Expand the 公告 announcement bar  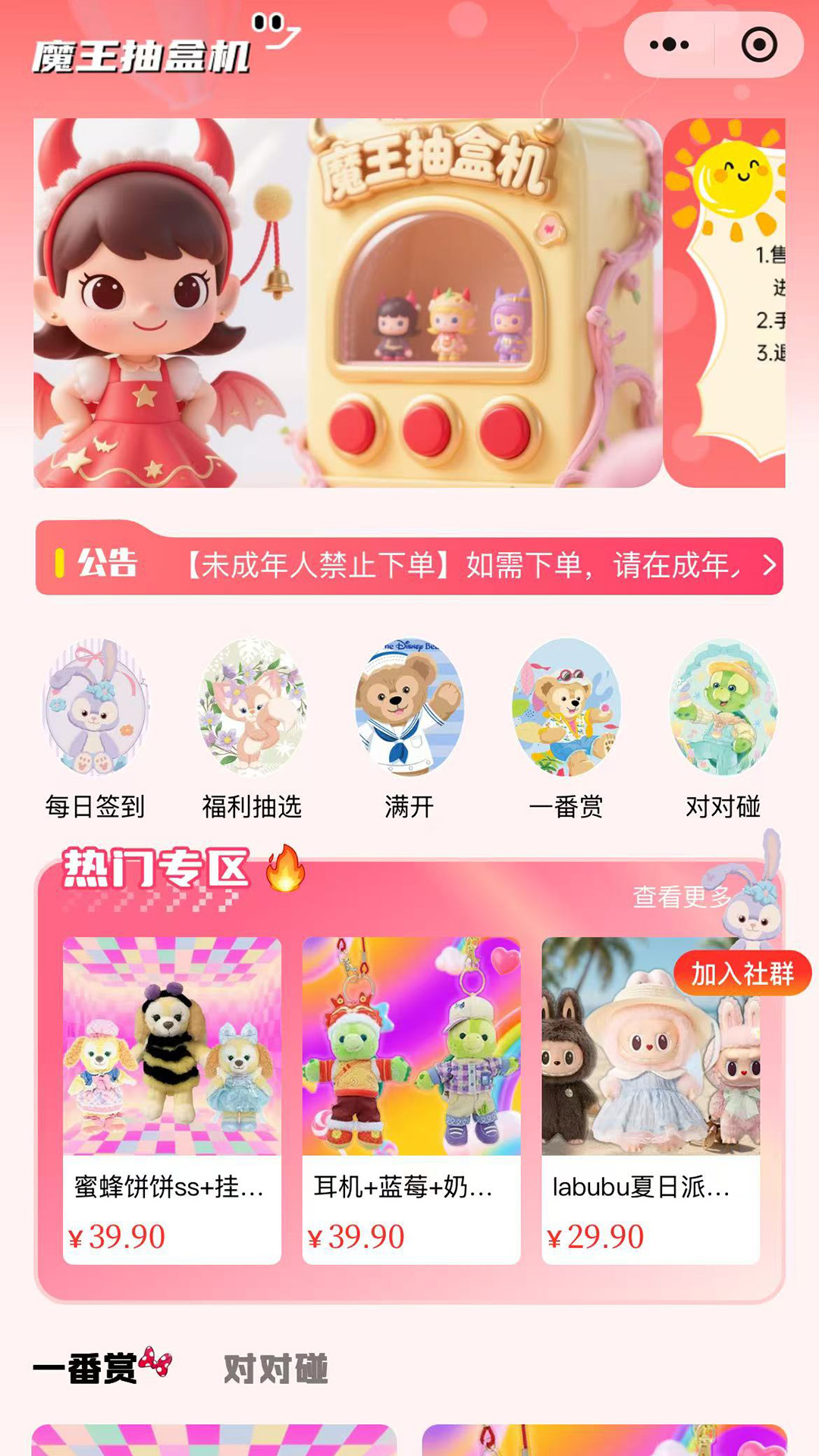[x=769, y=565]
